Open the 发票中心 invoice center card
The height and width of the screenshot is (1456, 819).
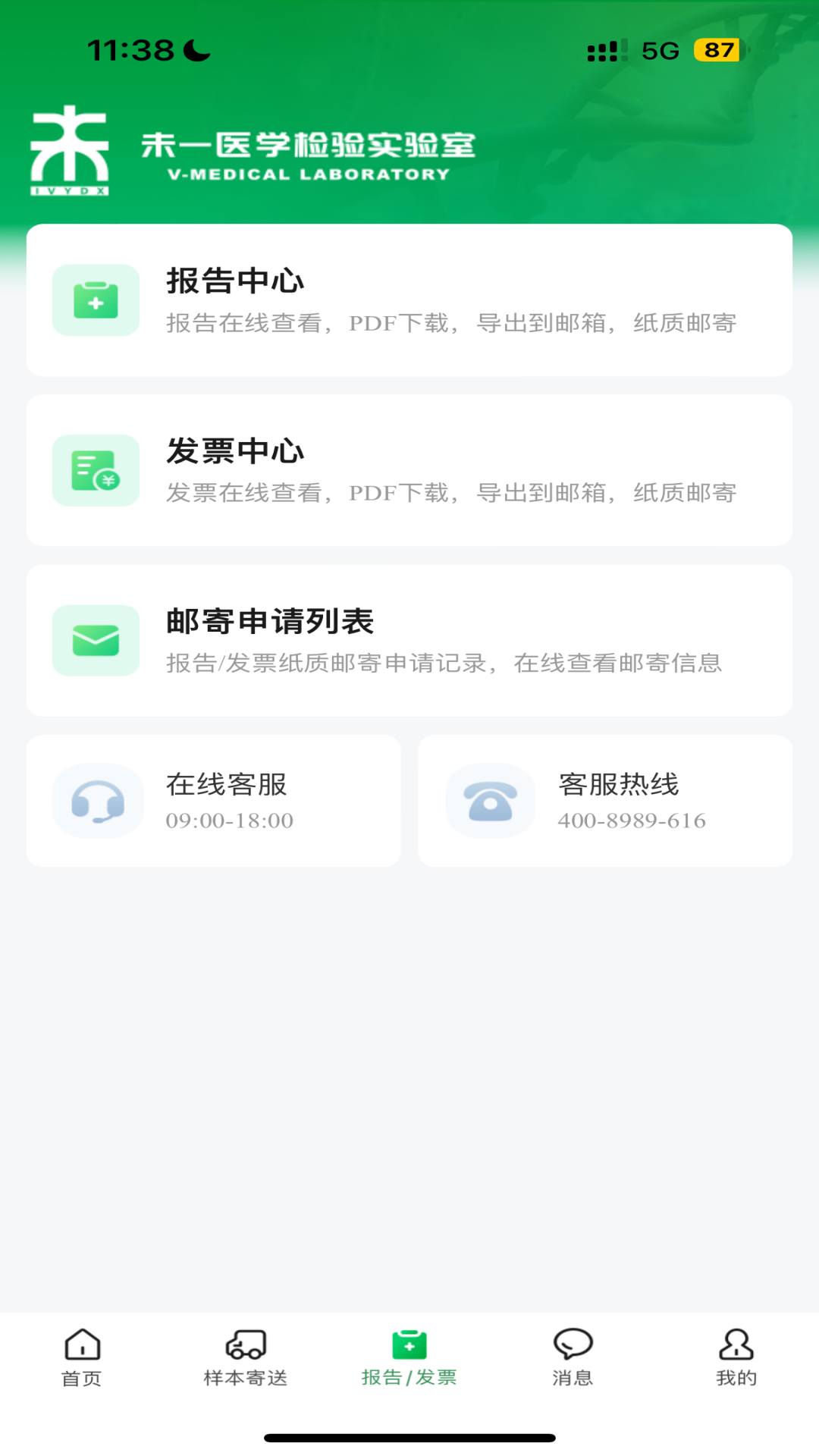(x=409, y=470)
